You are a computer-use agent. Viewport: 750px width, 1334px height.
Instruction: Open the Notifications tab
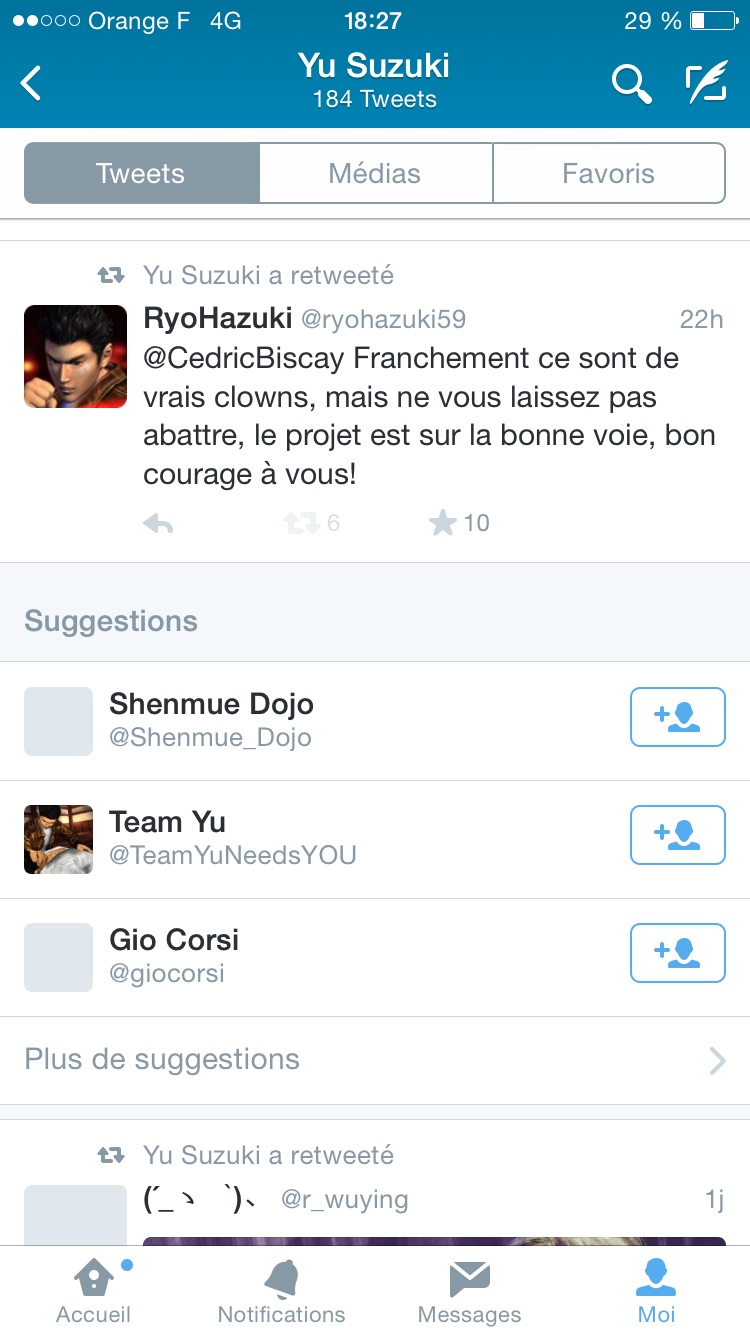281,1290
